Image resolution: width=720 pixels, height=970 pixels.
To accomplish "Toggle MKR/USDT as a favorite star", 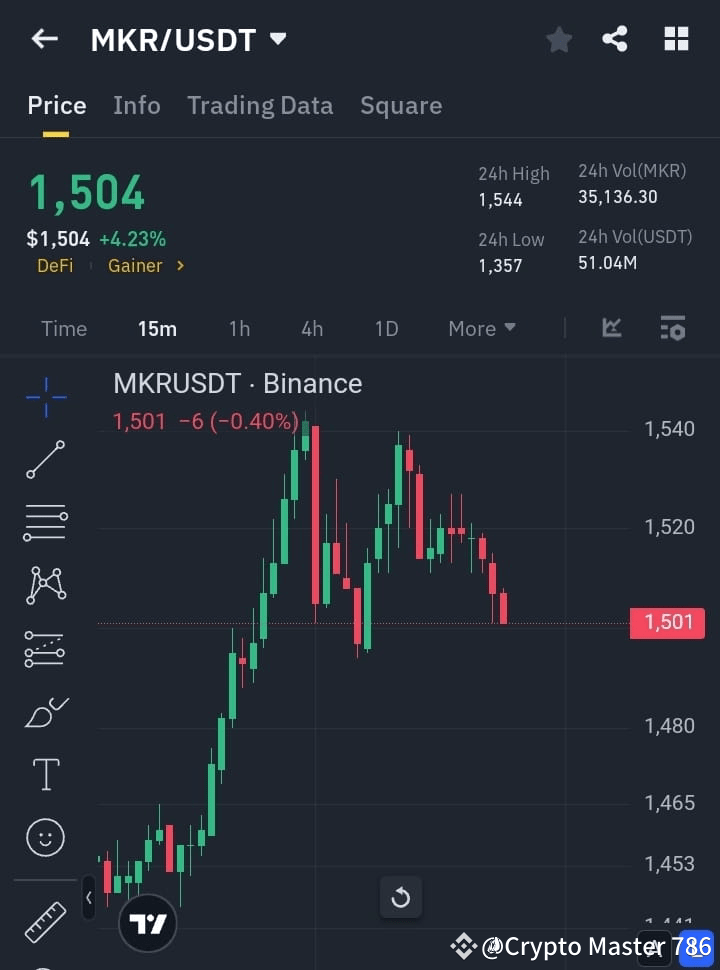I will pos(558,39).
